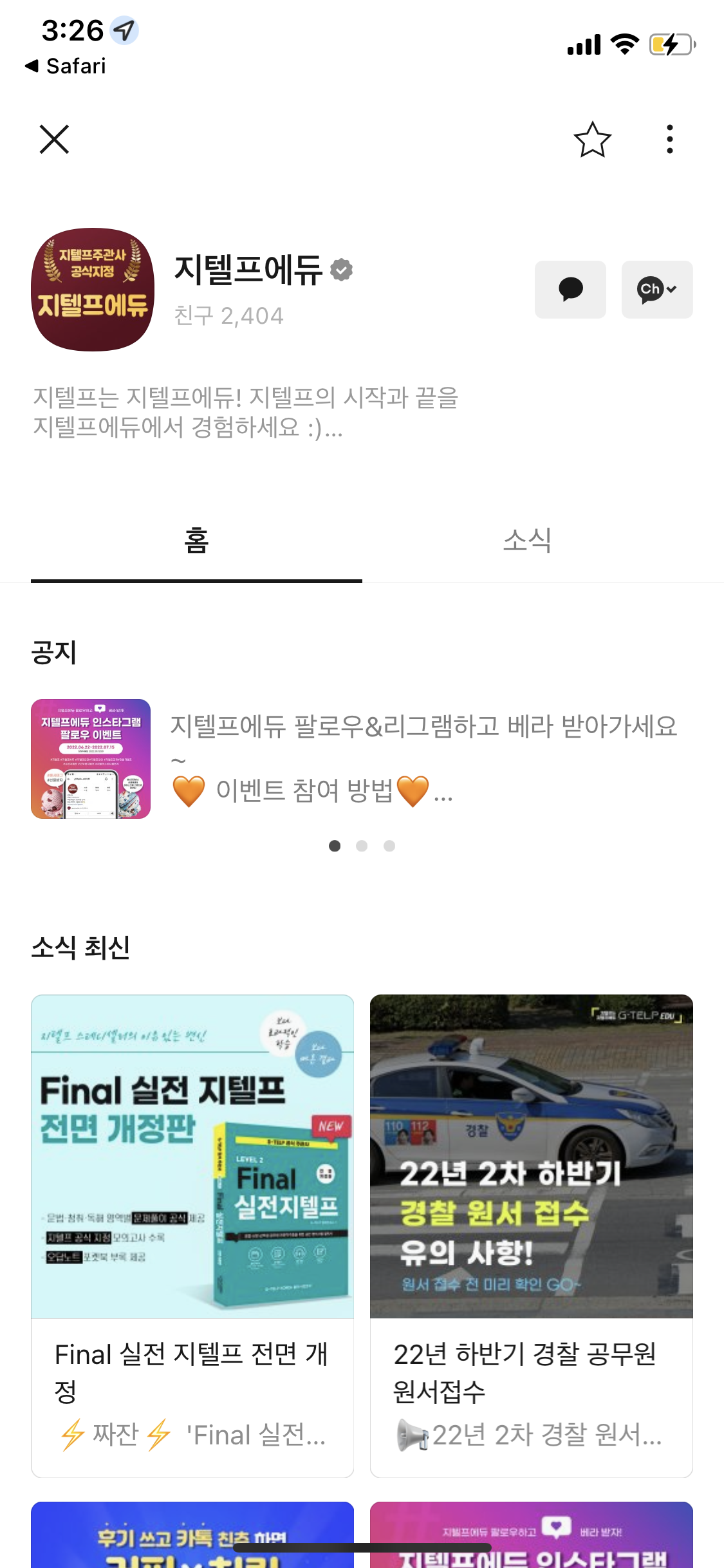Close the channel page with X
Image resolution: width=724 pixels, height=1568 pixels.
click(x=54, y=139)
